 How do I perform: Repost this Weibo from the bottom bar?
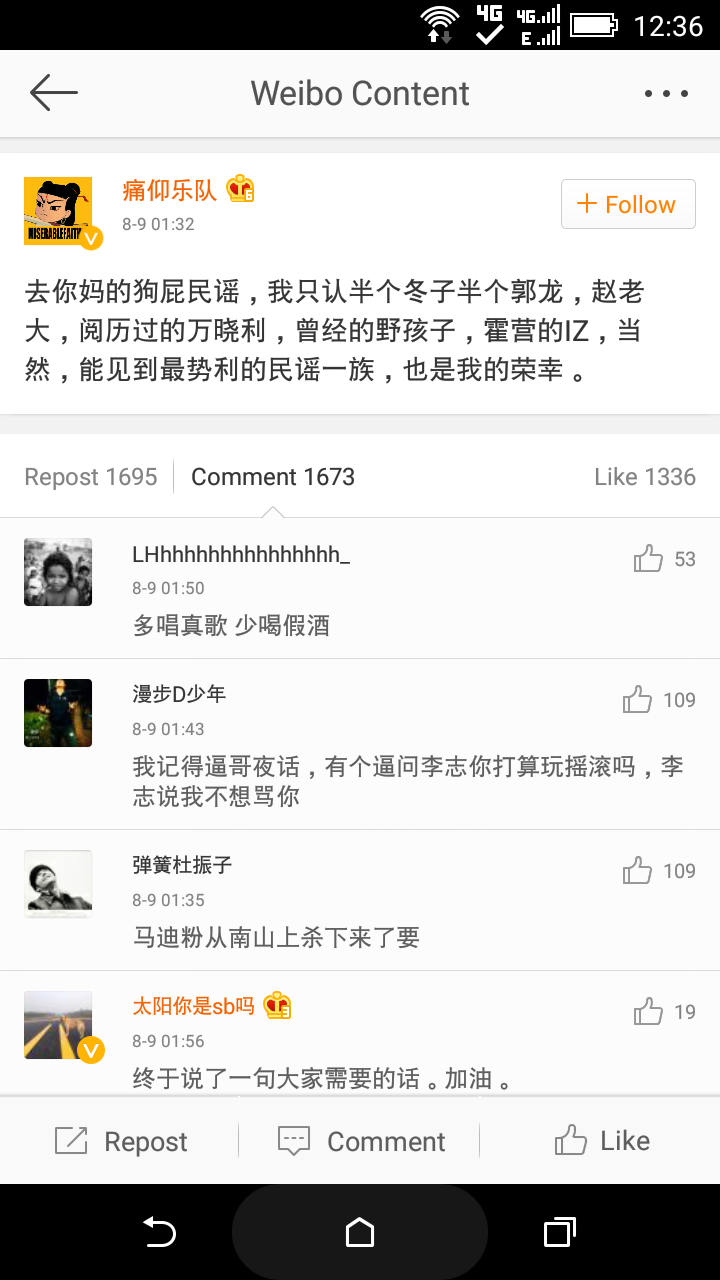point(121,1141)
